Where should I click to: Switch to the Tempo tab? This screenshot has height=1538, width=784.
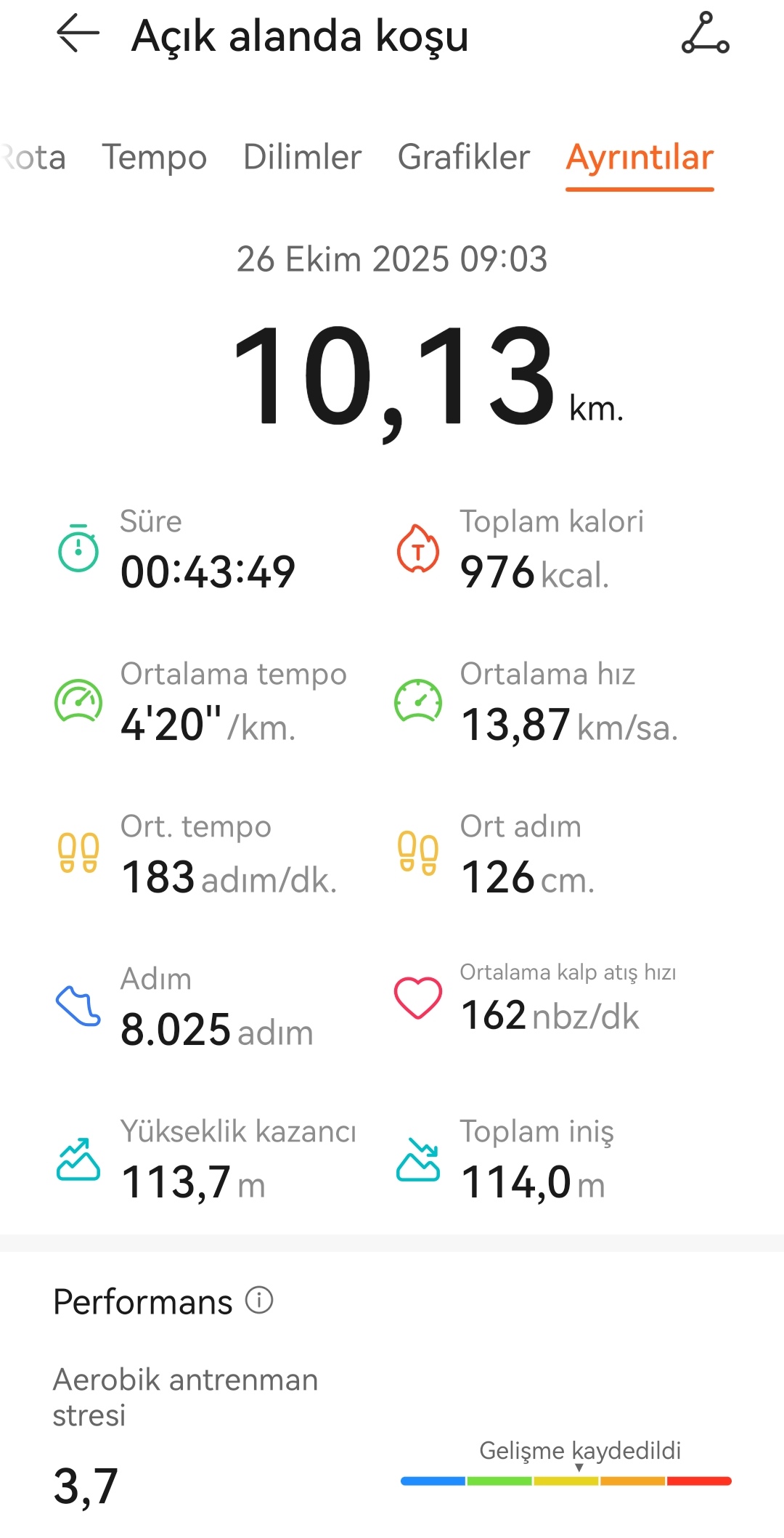pyautogui.click(x=154, y=158)
